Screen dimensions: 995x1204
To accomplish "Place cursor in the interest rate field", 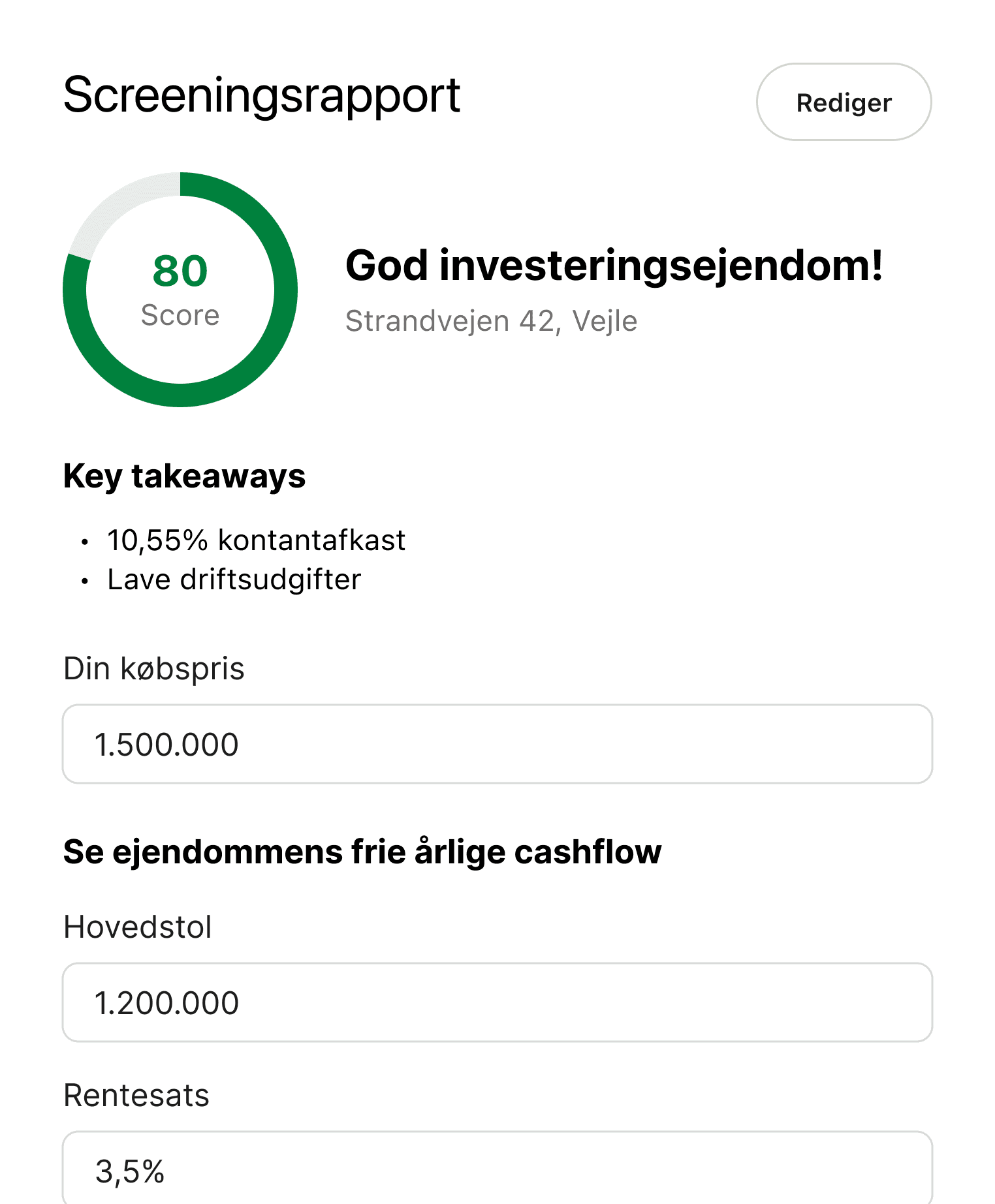I will pos(496,1171).
